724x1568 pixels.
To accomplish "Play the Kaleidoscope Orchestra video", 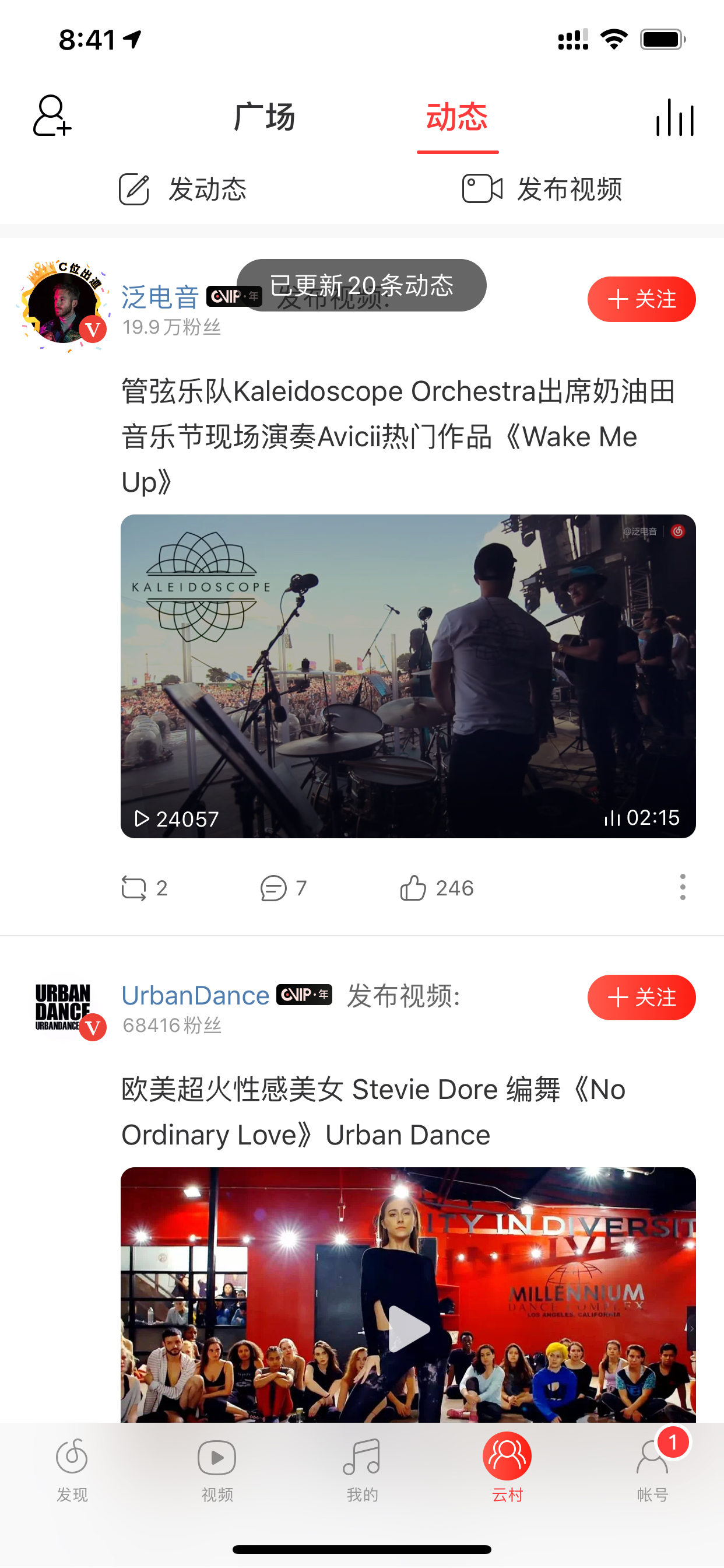I will coord(407,676).
